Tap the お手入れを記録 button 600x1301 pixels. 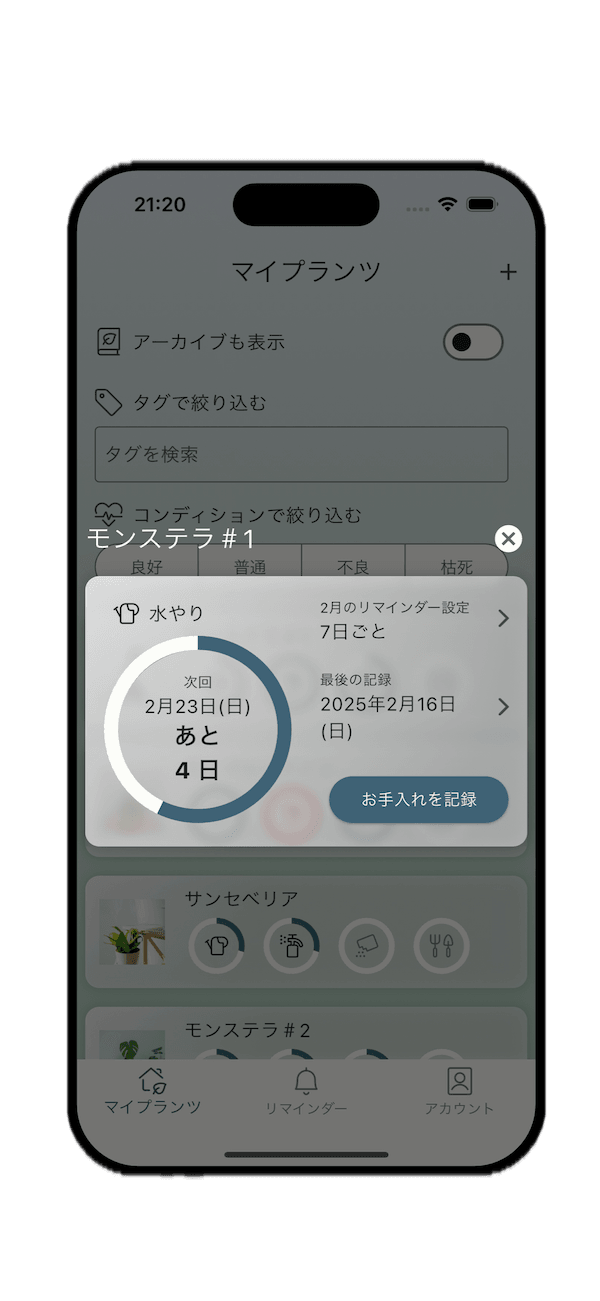(x=418, y=799)
